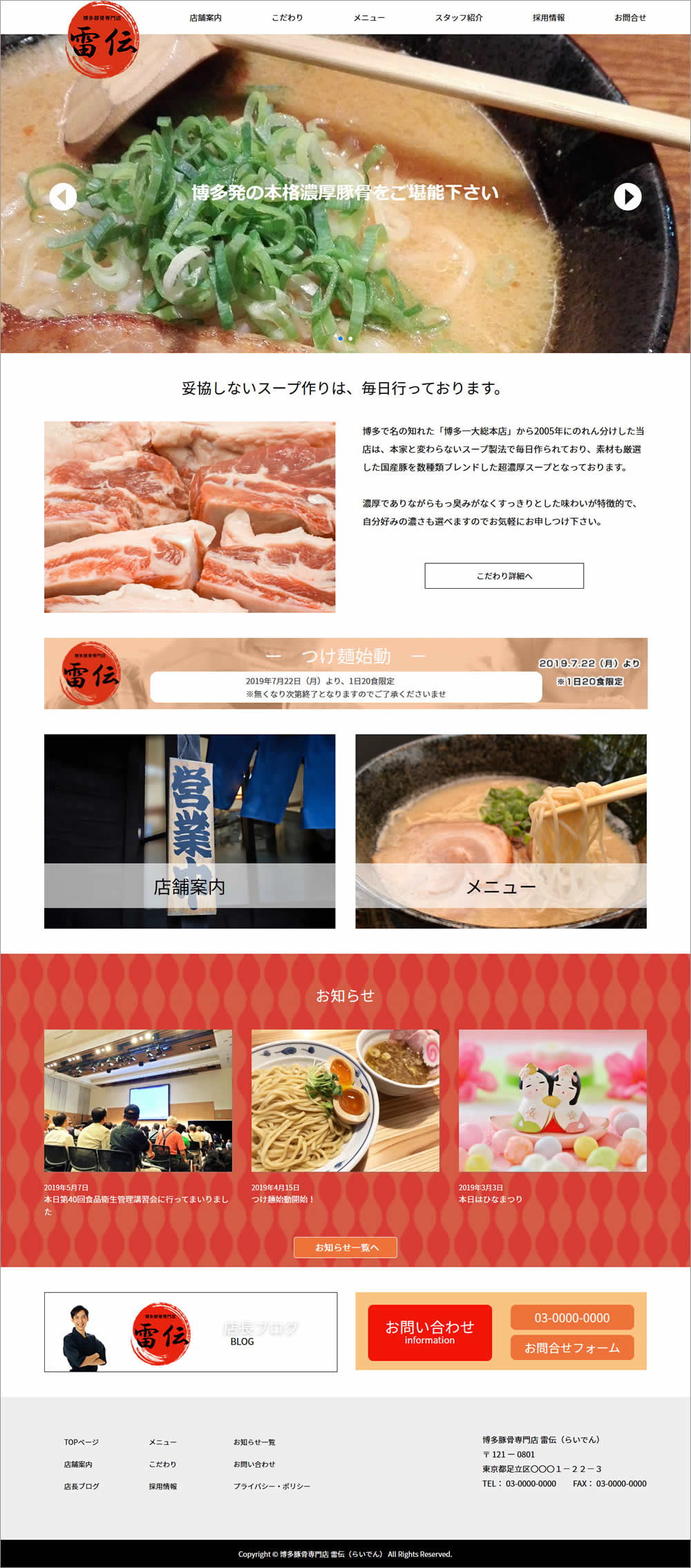The height and width of the screenshot is (1568, 691).
Task: Open 店舗案内 in the top navigation
Action: click(205, 17)
